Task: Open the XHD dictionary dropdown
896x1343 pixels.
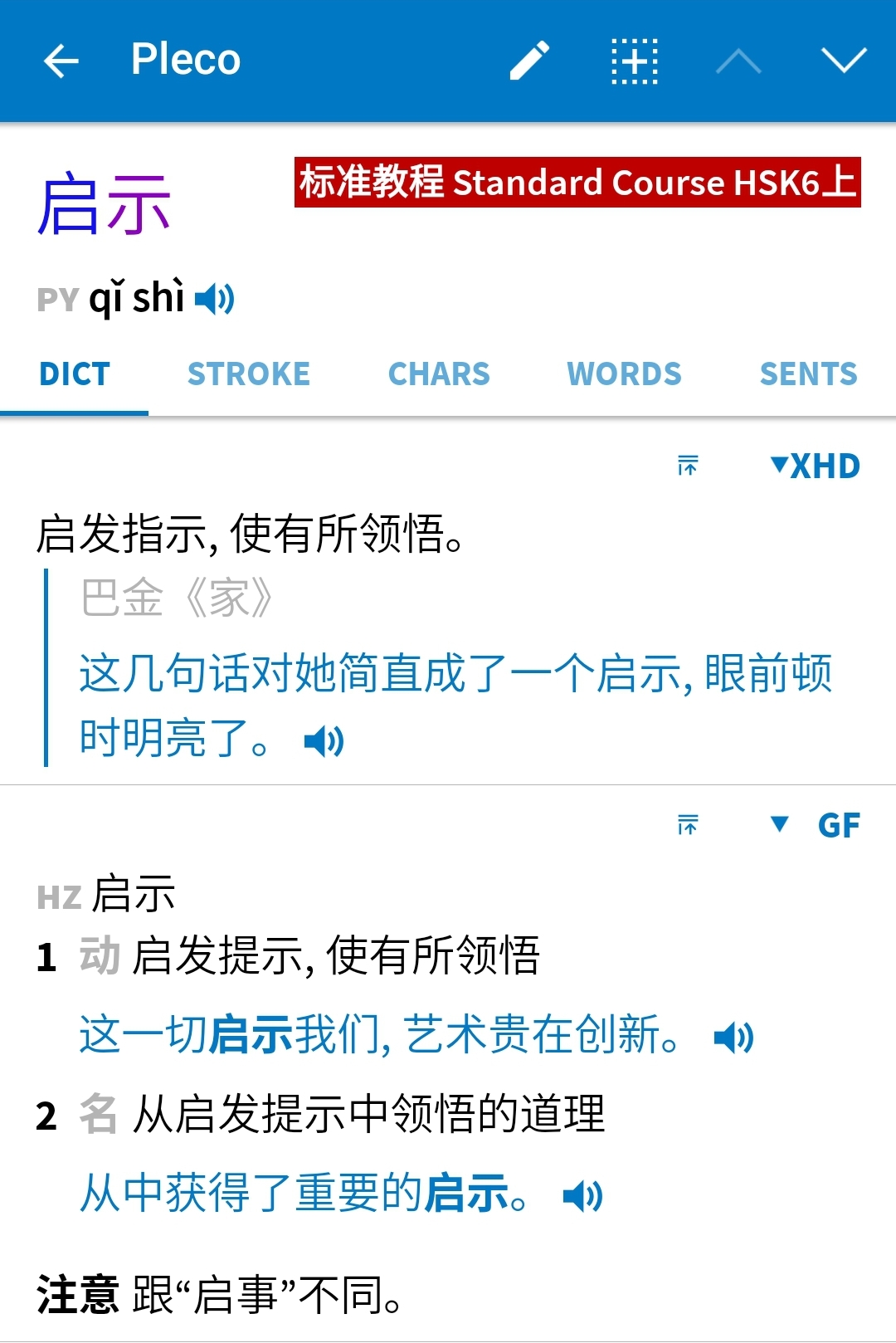Action: (x=815, y=466)
